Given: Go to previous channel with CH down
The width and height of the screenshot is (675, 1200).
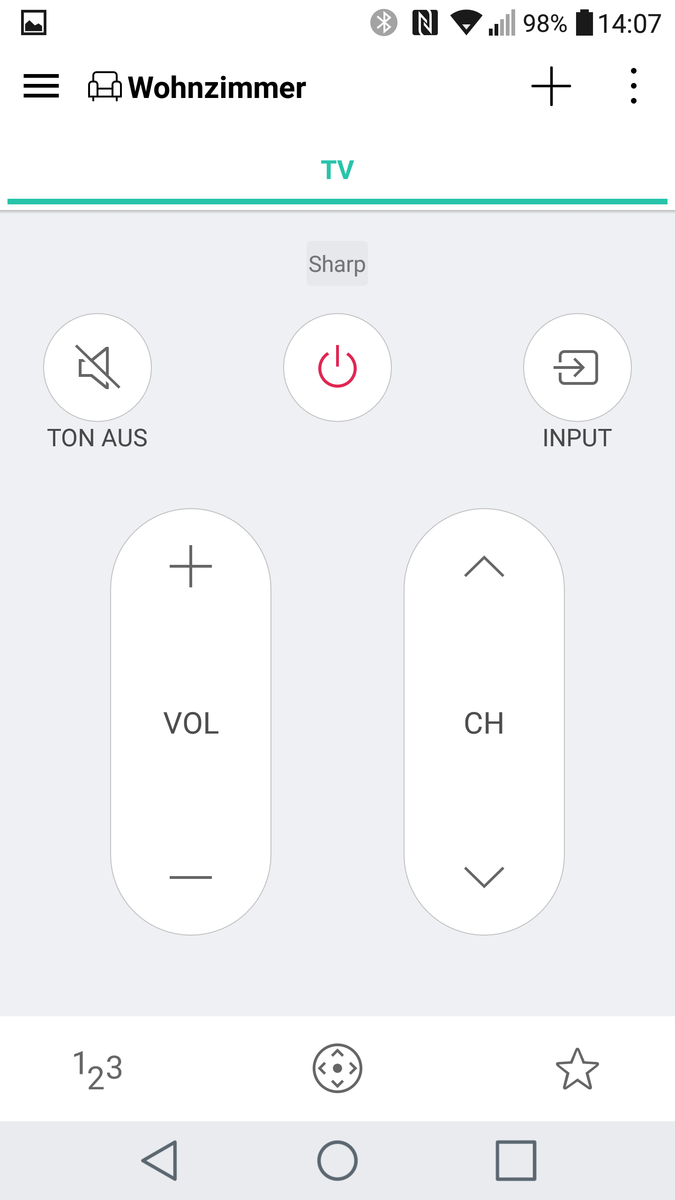Looking at the screenshot, I should point(484,877).
